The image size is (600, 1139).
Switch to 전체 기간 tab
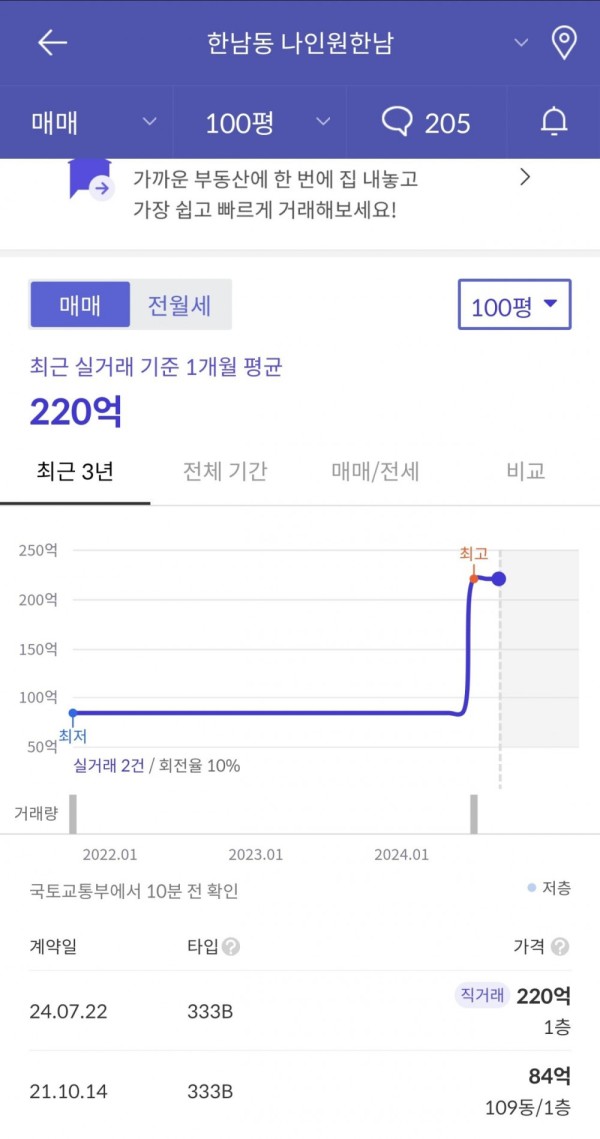[x=224, y=472]
